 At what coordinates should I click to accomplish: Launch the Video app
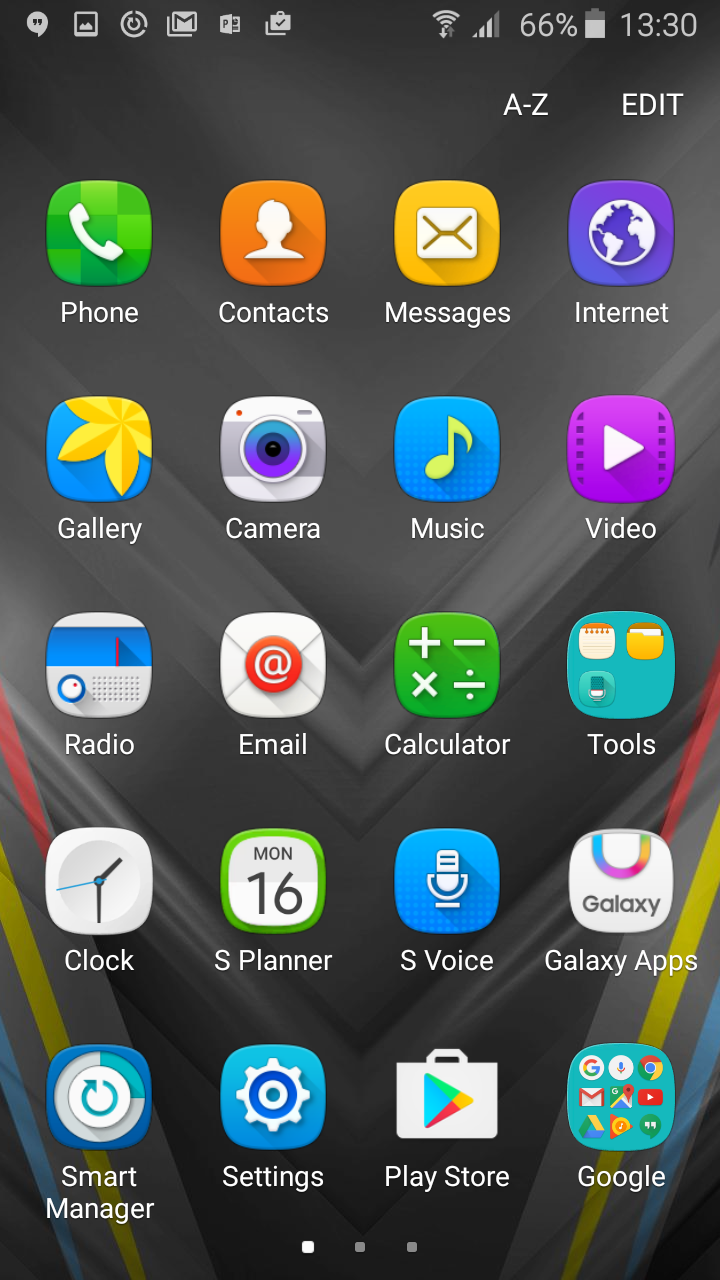[x=621, y=449]
